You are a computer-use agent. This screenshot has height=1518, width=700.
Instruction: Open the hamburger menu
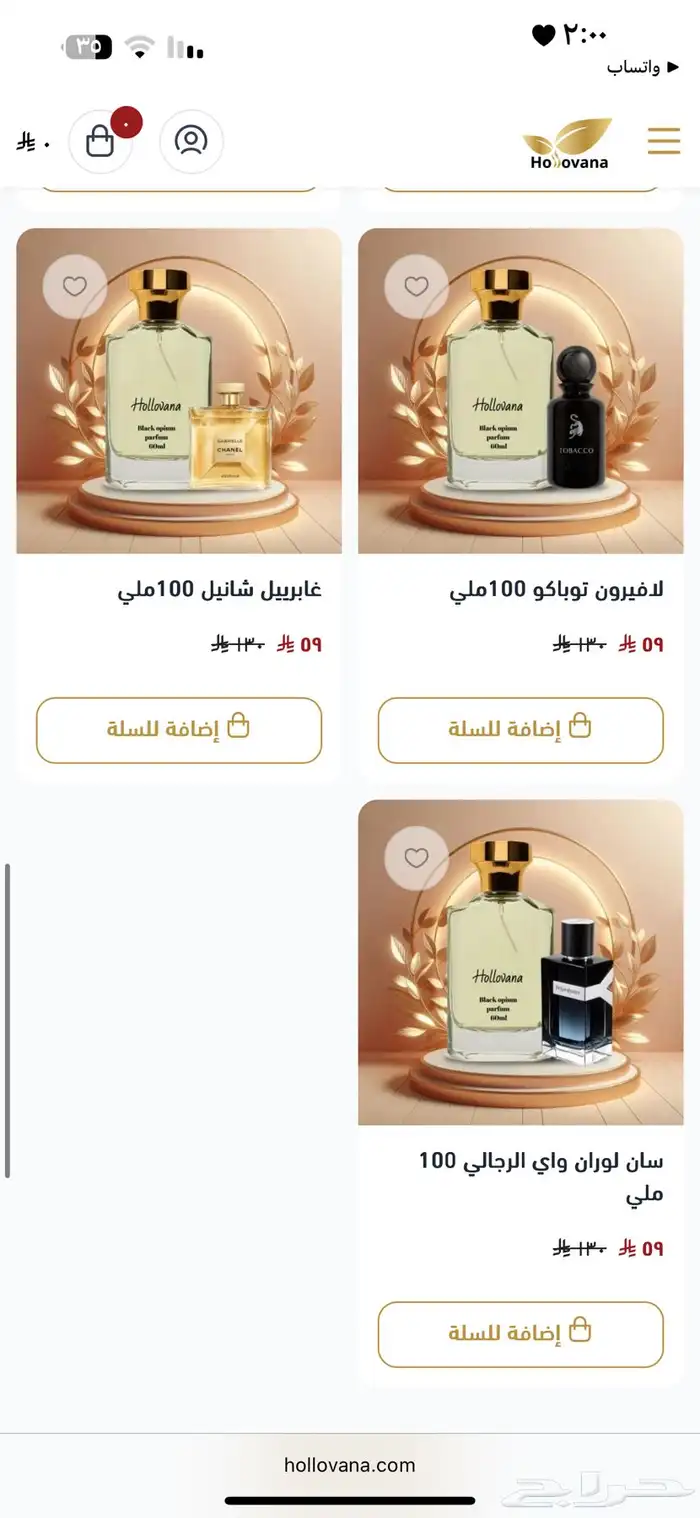tap(664, 141)
